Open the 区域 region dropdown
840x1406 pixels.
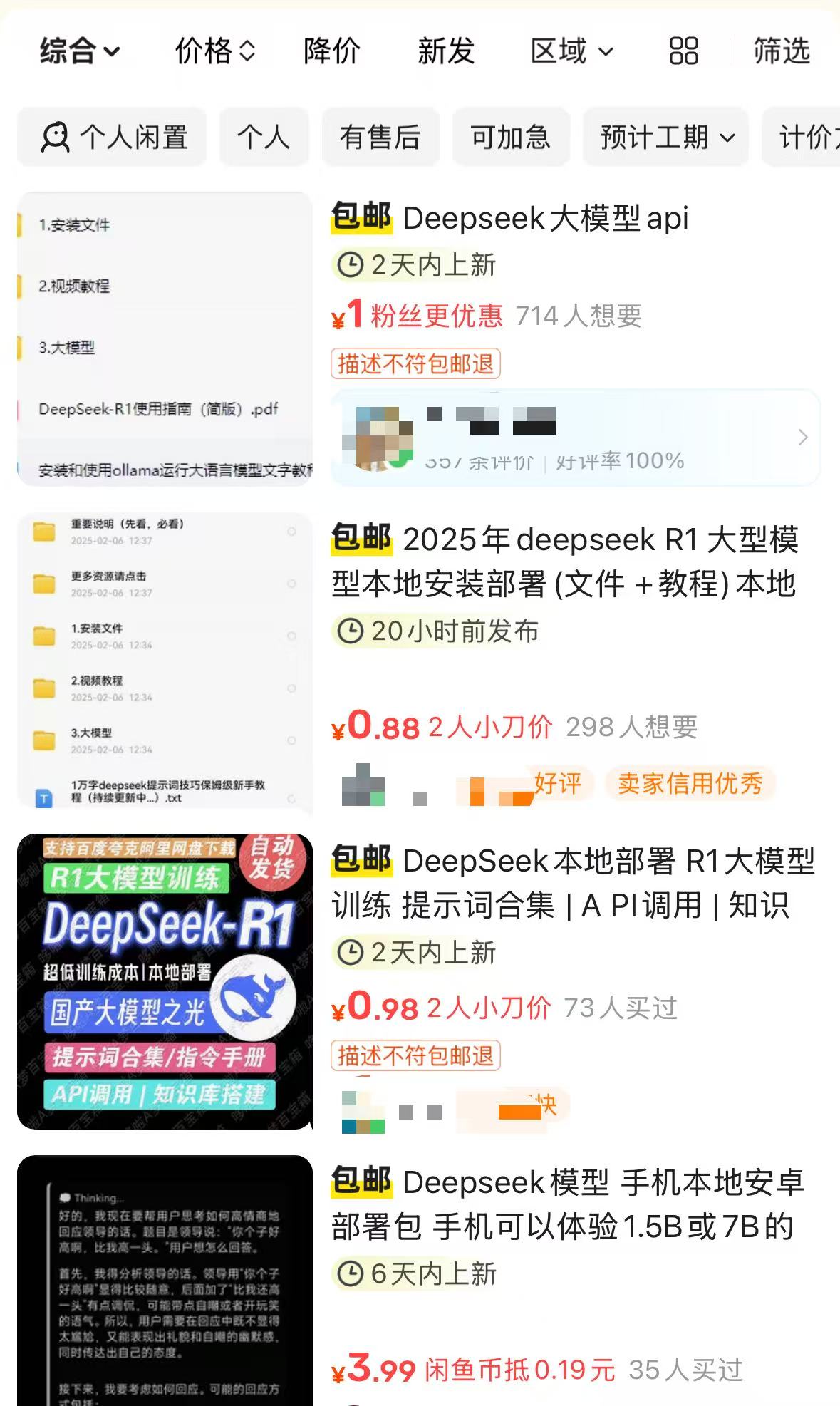(571, 51)
